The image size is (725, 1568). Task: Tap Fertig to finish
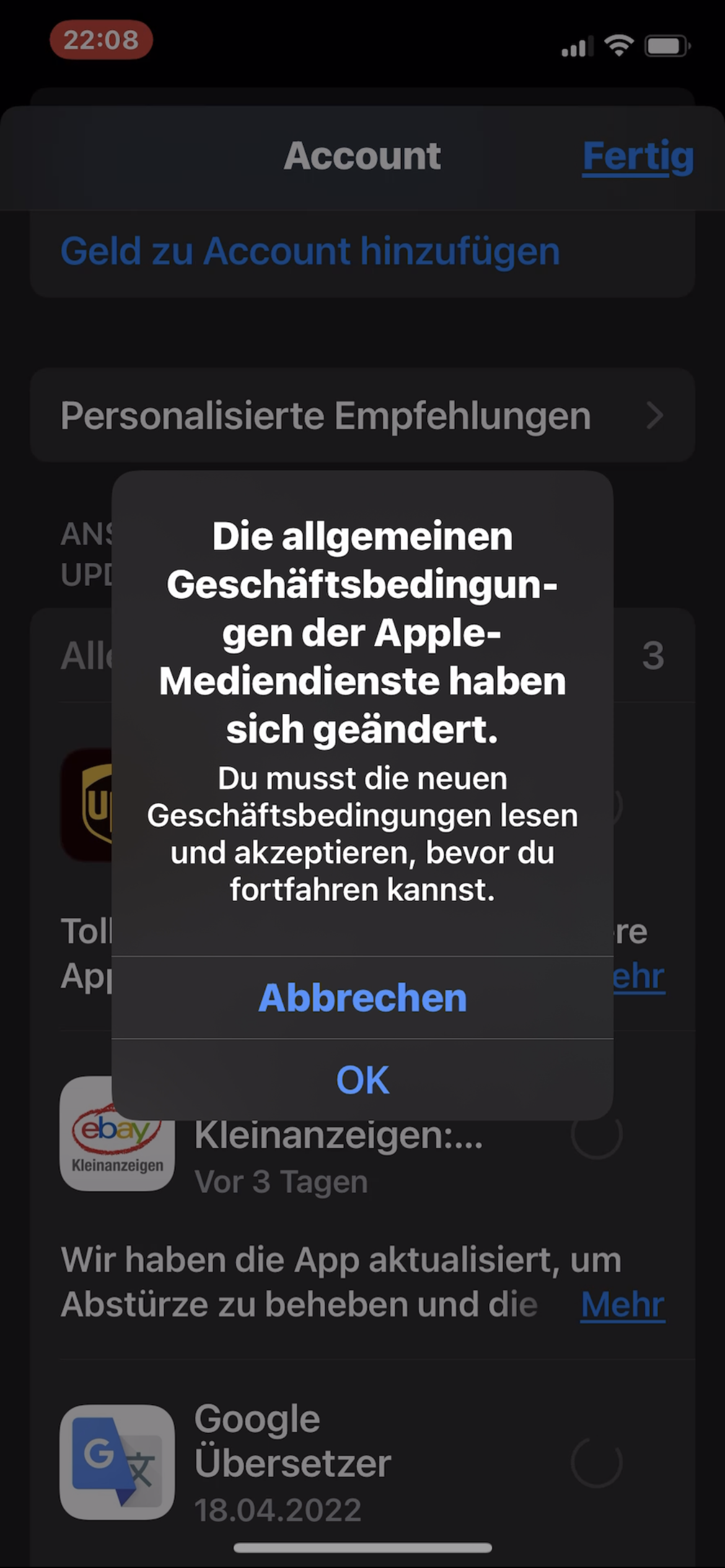click(x=638, y=157)
